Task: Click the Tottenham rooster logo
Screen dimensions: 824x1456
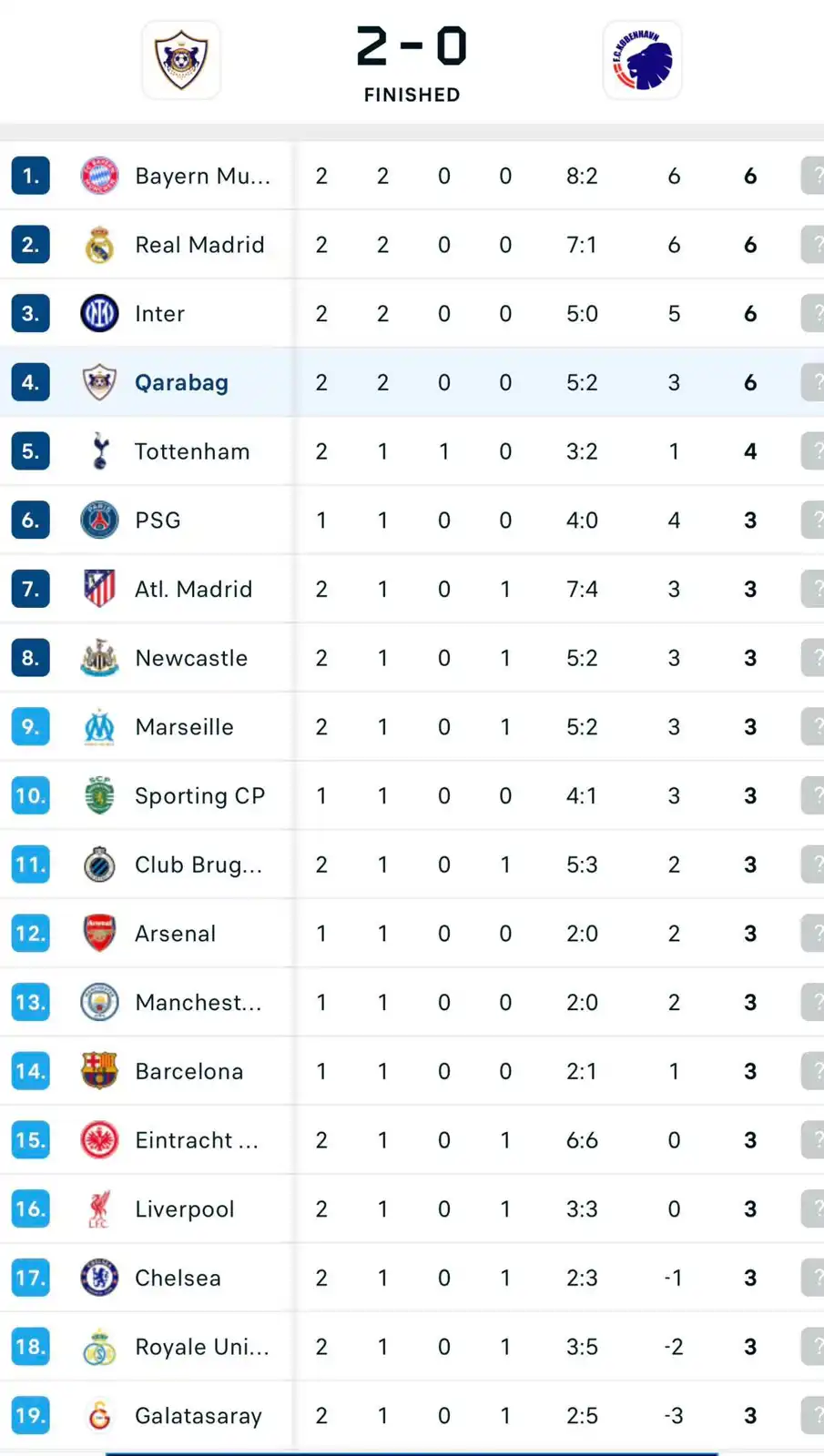Action: 100,451
